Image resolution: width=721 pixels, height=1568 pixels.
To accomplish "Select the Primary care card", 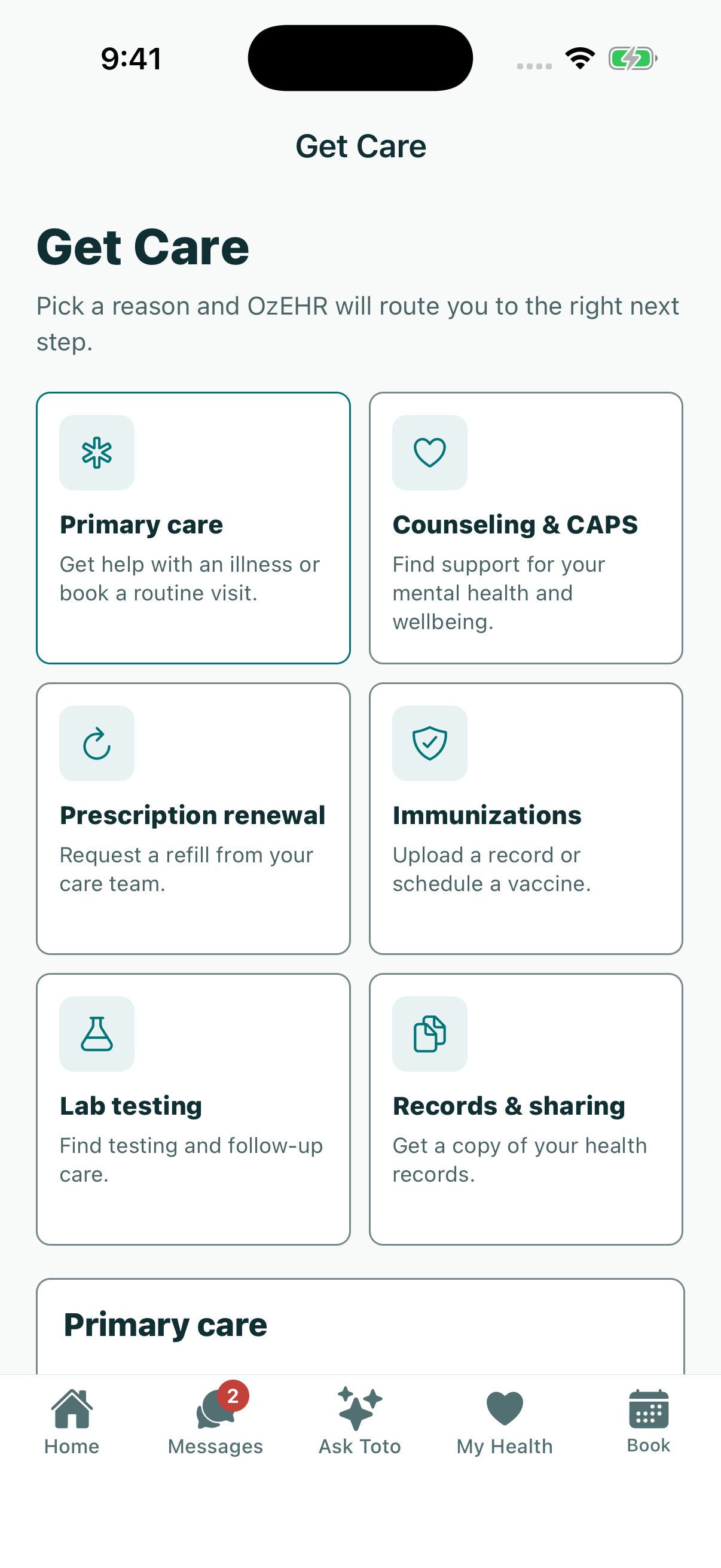I will 193,527.
